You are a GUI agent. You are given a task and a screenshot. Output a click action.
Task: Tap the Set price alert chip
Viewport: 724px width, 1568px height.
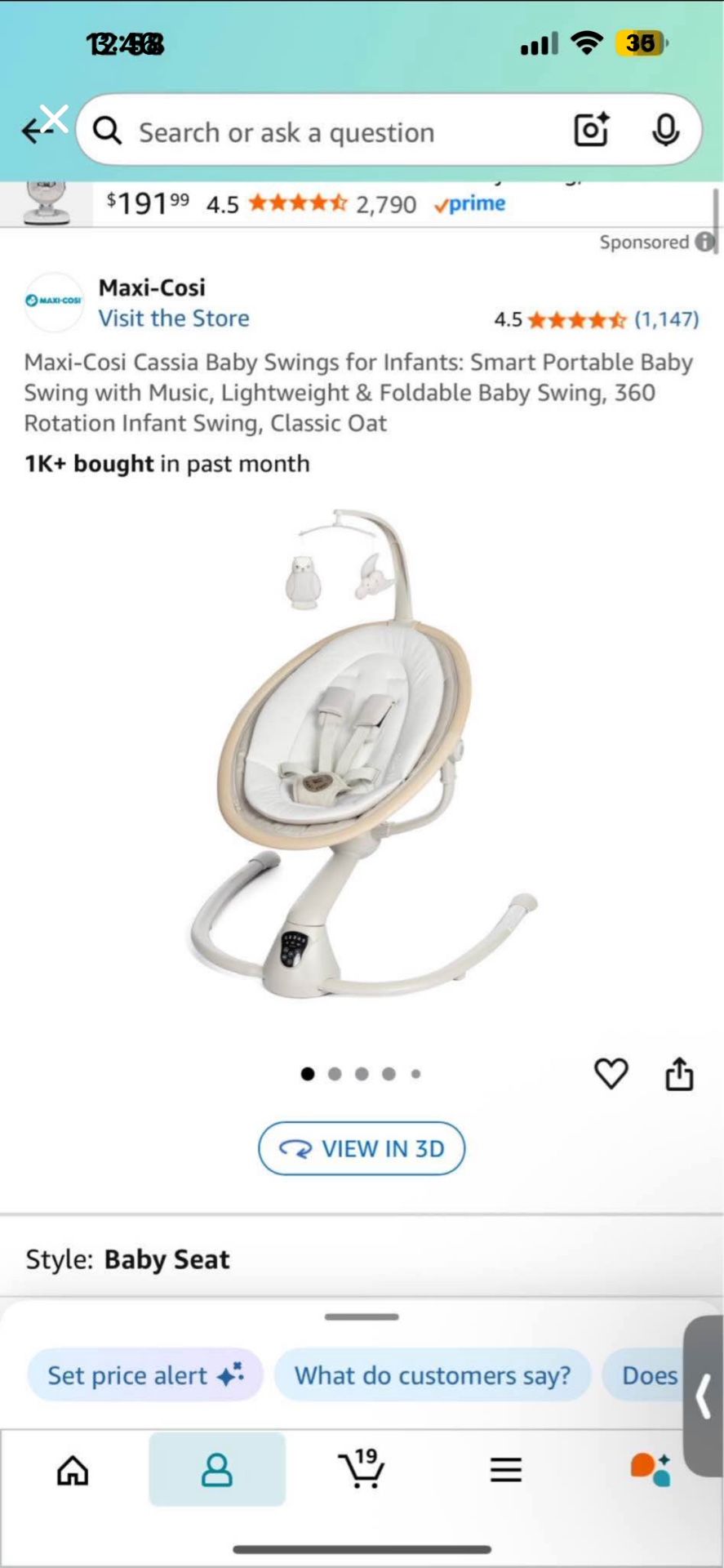[145, 1375]
